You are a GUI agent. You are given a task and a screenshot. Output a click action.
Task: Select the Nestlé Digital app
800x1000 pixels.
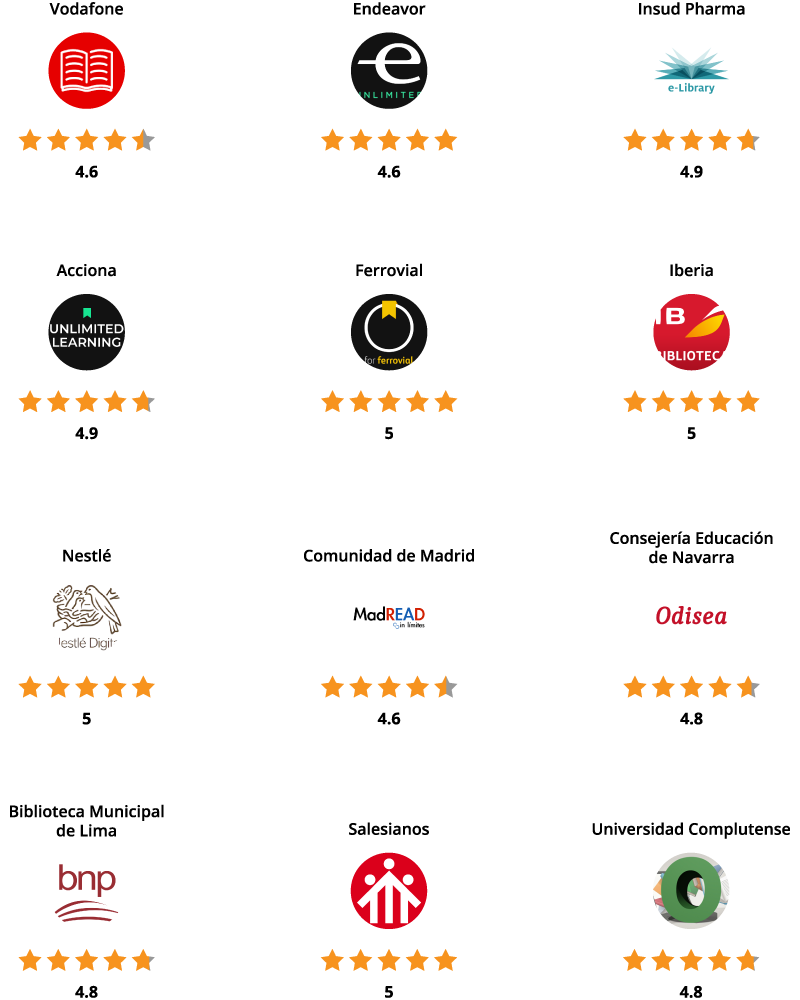coord(87,617)
